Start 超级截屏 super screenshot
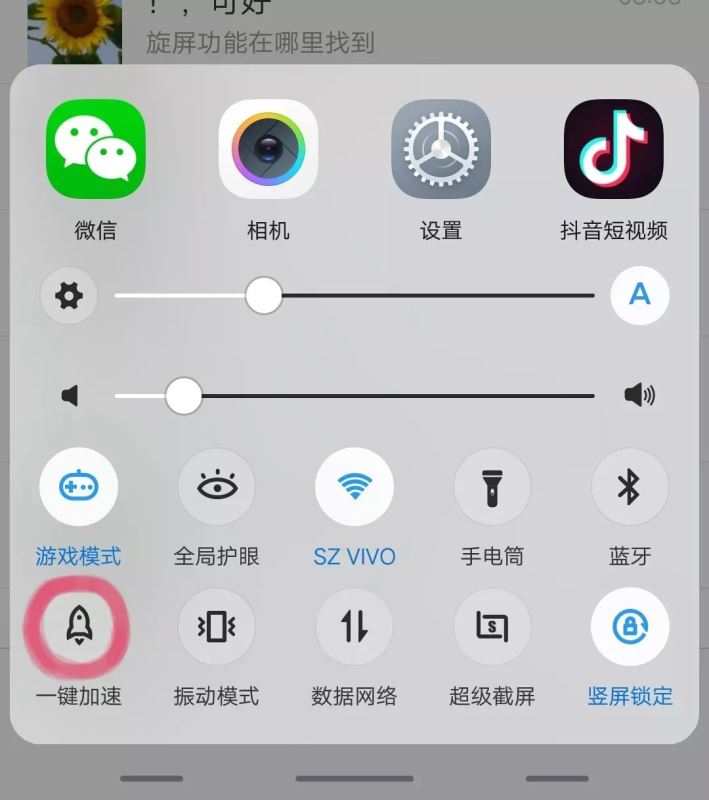 [492, 626]
